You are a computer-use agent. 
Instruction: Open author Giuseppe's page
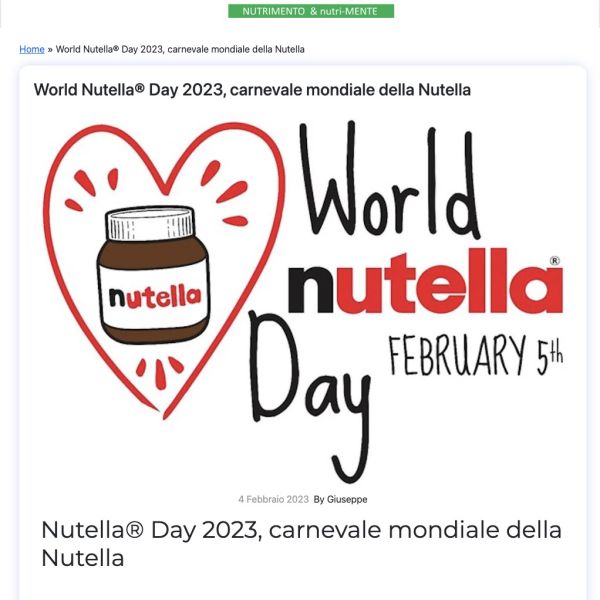click(346, 499)
